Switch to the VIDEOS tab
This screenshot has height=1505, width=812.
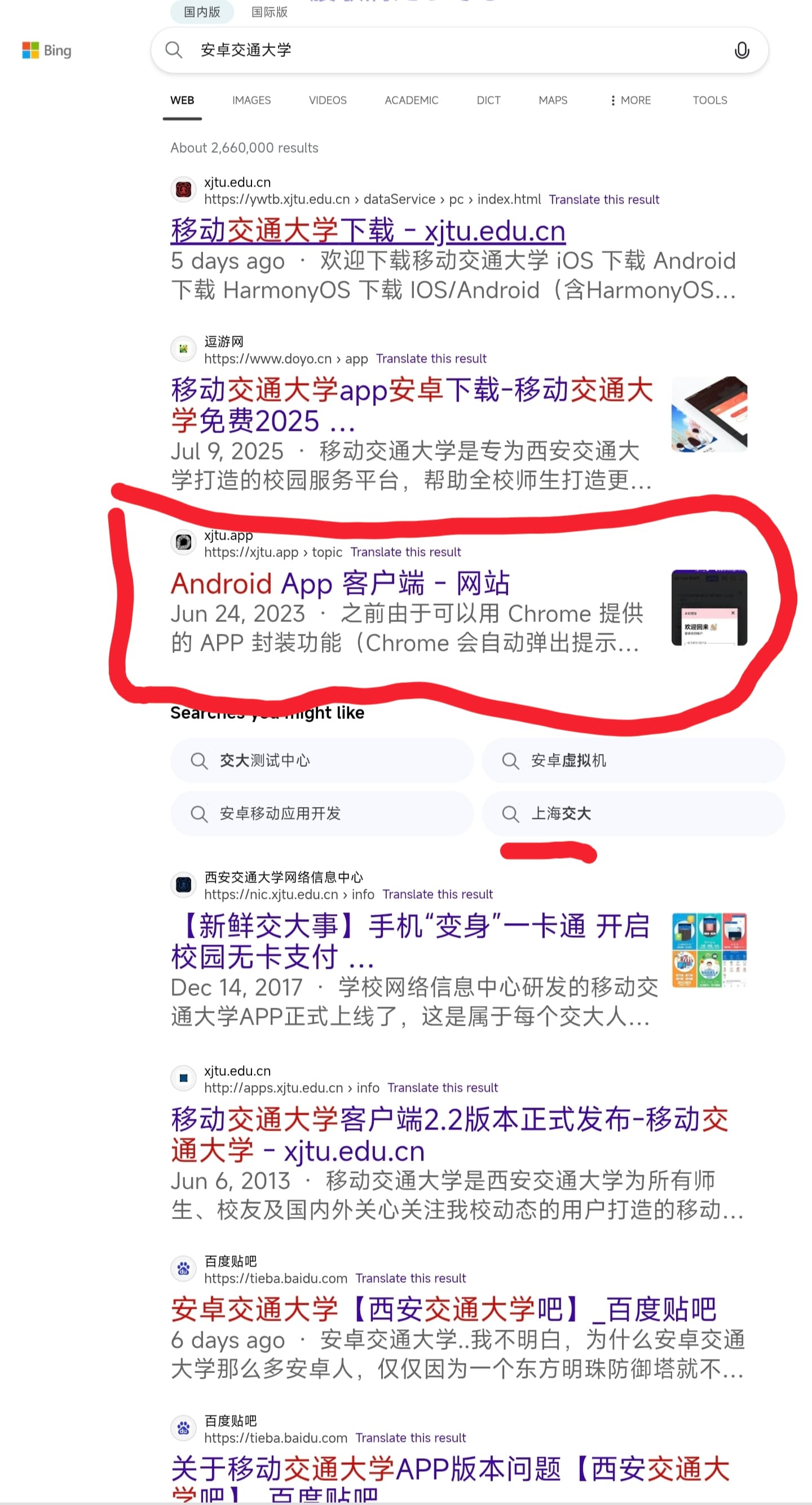[327, 100]
